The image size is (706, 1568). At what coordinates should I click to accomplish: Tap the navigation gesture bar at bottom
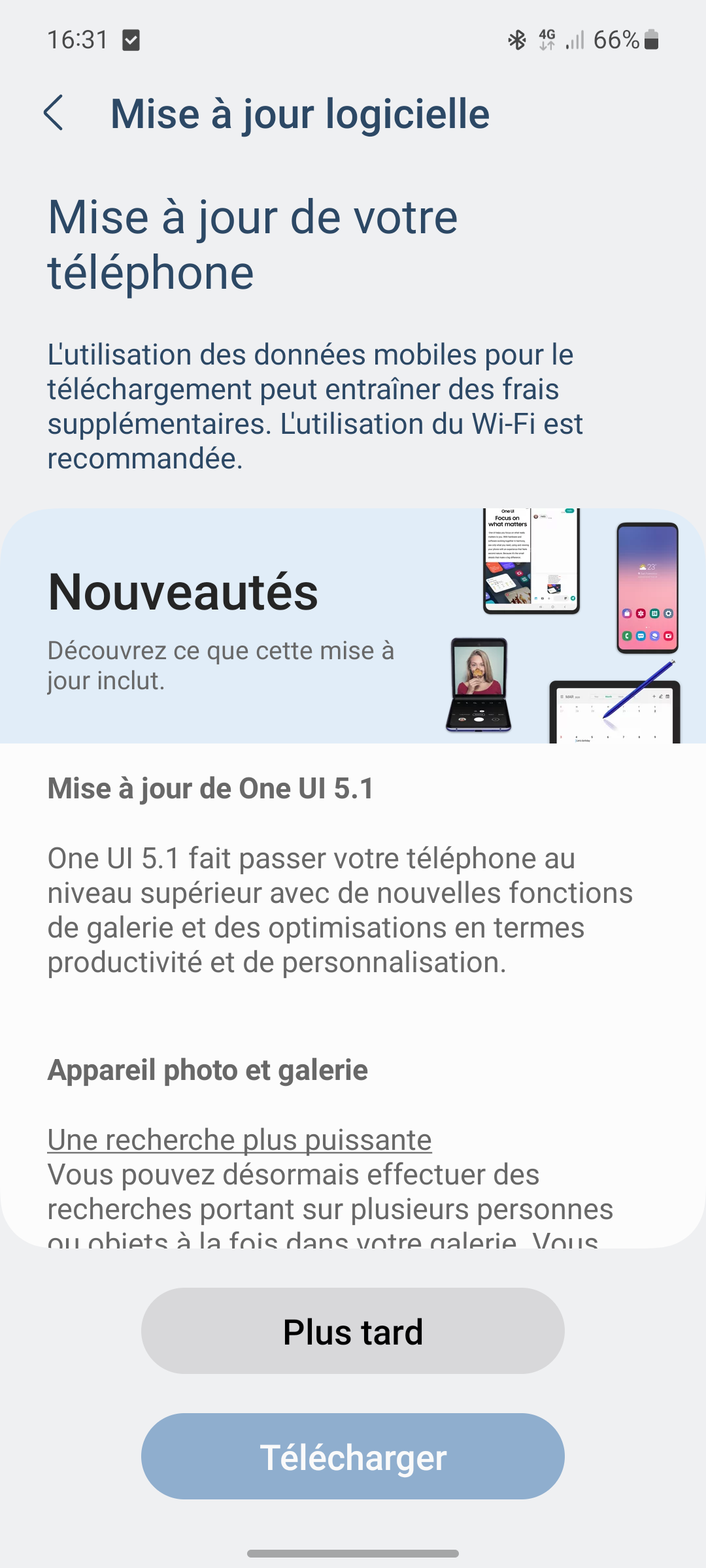click(353, 1554)
